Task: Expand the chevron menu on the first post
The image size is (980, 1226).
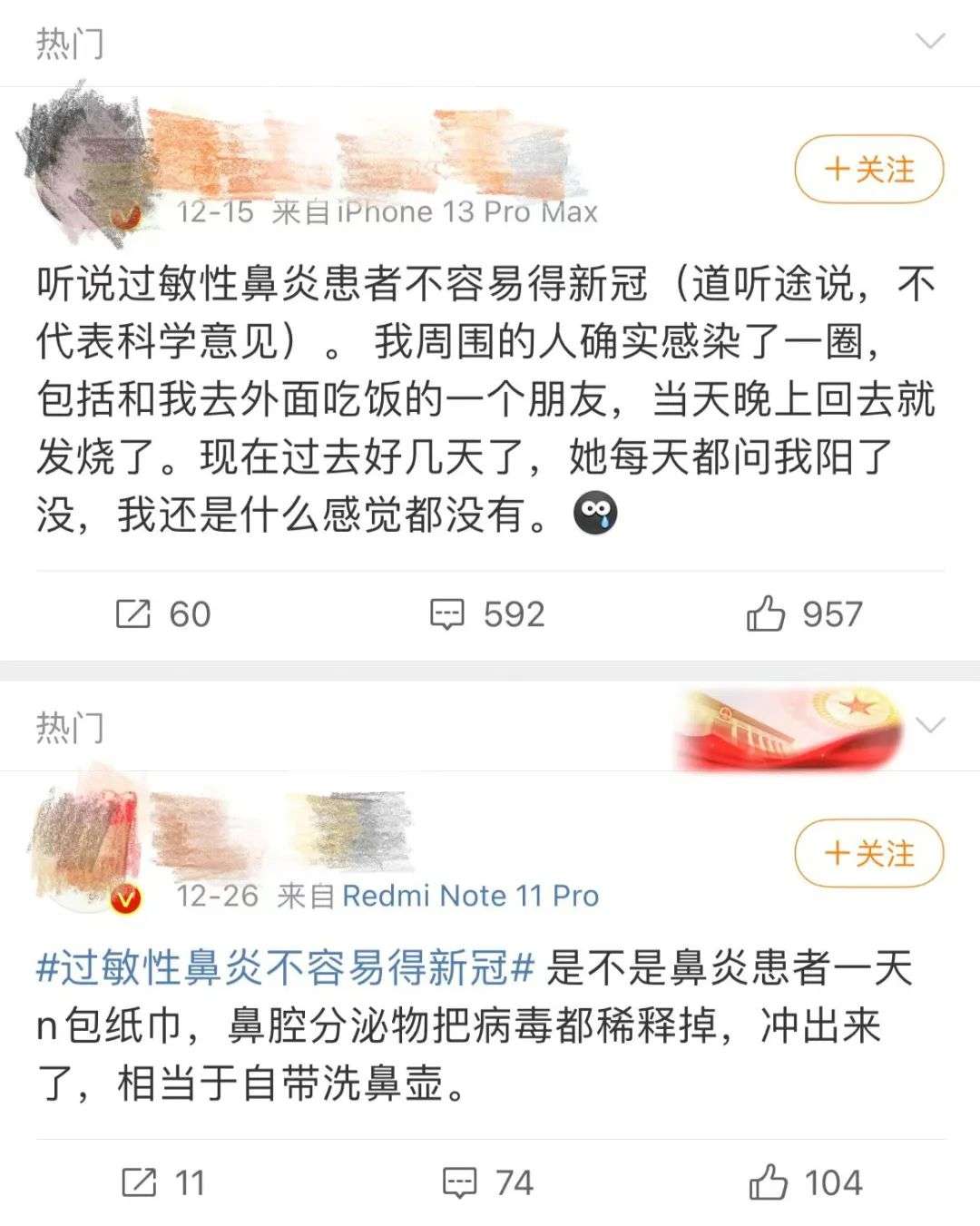Action: click(x=931, y=41)
